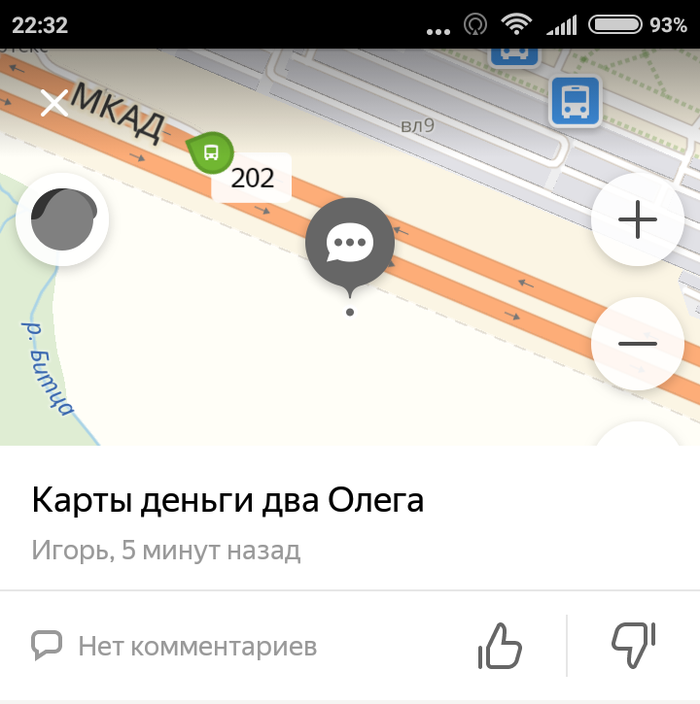Image resolution: width=700 pixels, height=704 pixels.
Task: Zoom out on the map
Action: pos(637,344)
